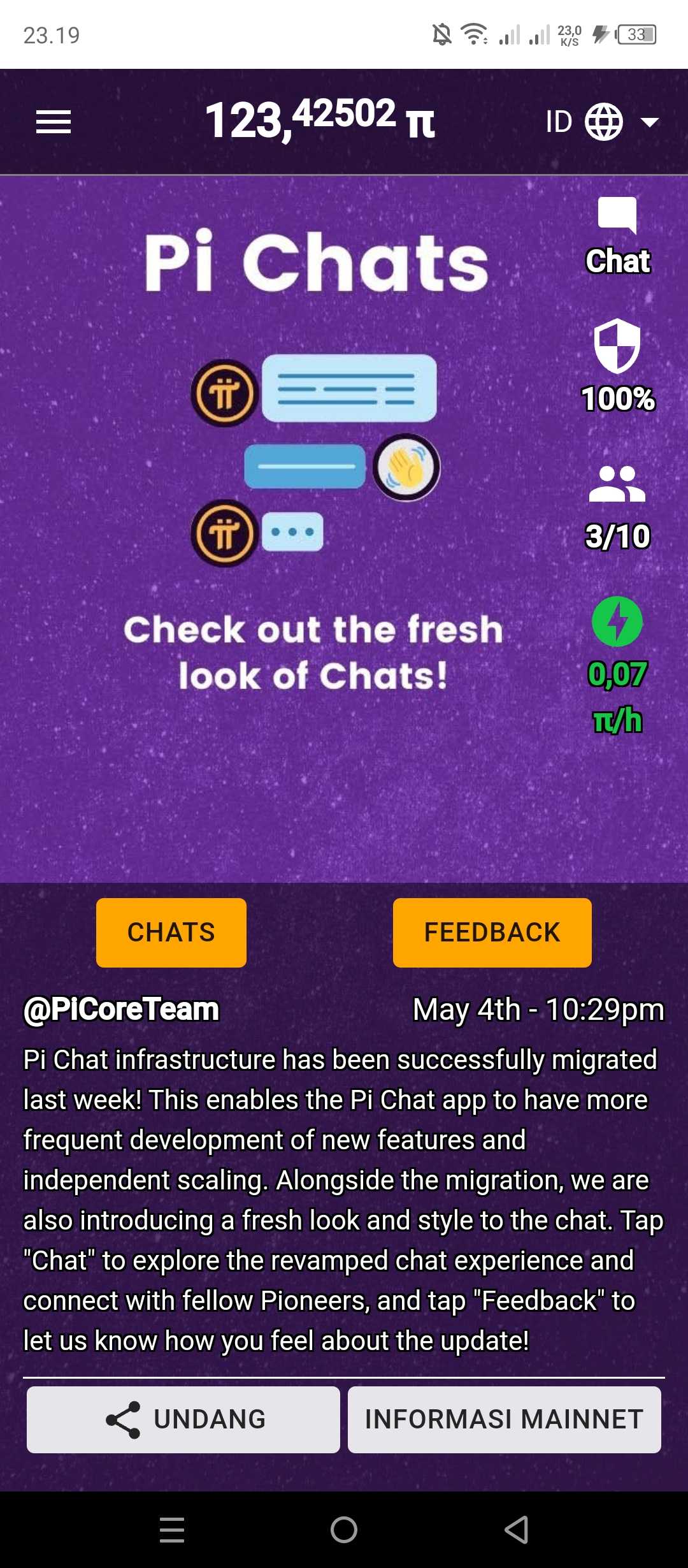Tap UNDANG to invite friends

183,1419
